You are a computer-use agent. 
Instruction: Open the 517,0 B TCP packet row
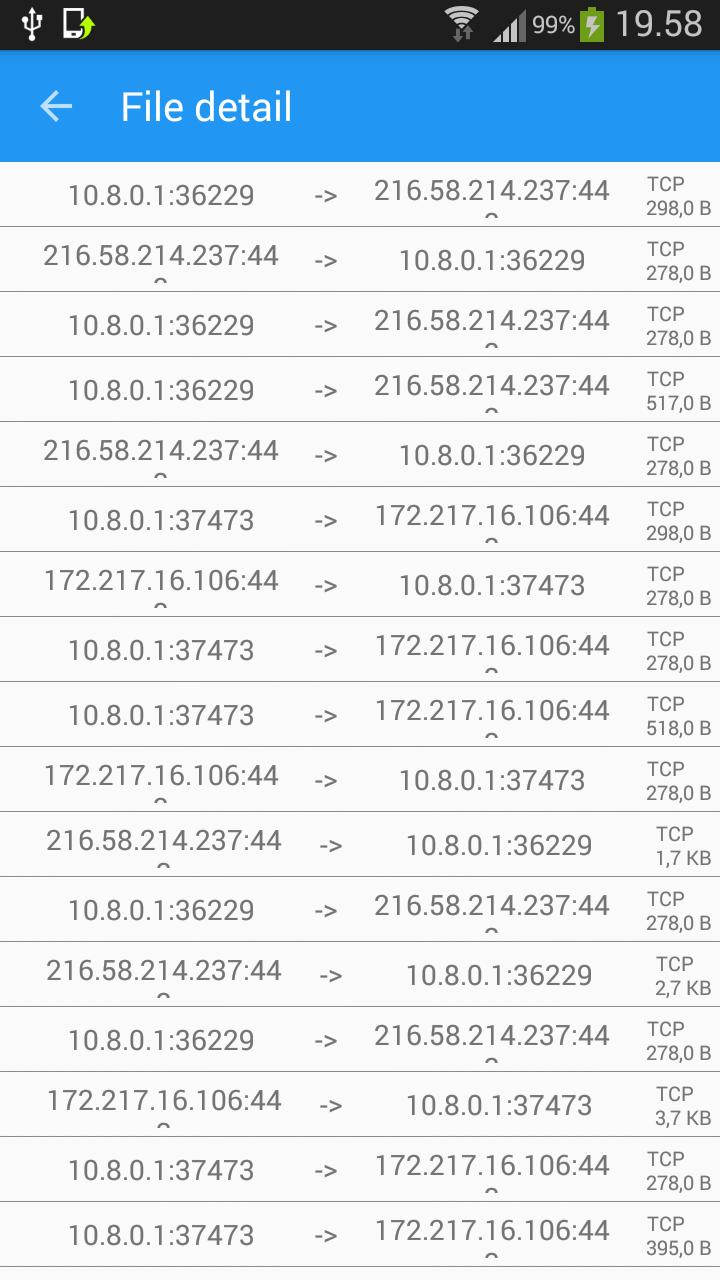point(360,390)
